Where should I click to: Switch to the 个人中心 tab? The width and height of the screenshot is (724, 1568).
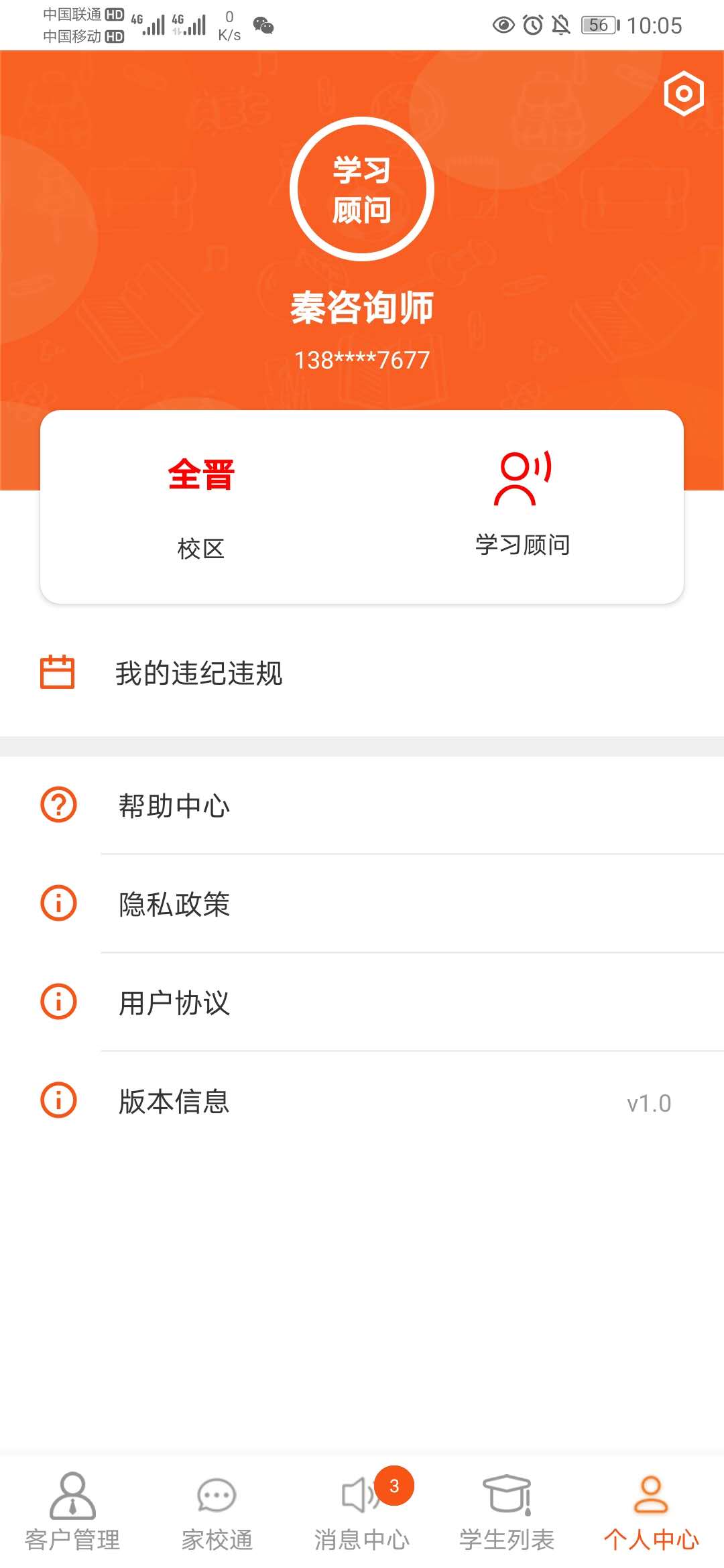(650, 1508)
